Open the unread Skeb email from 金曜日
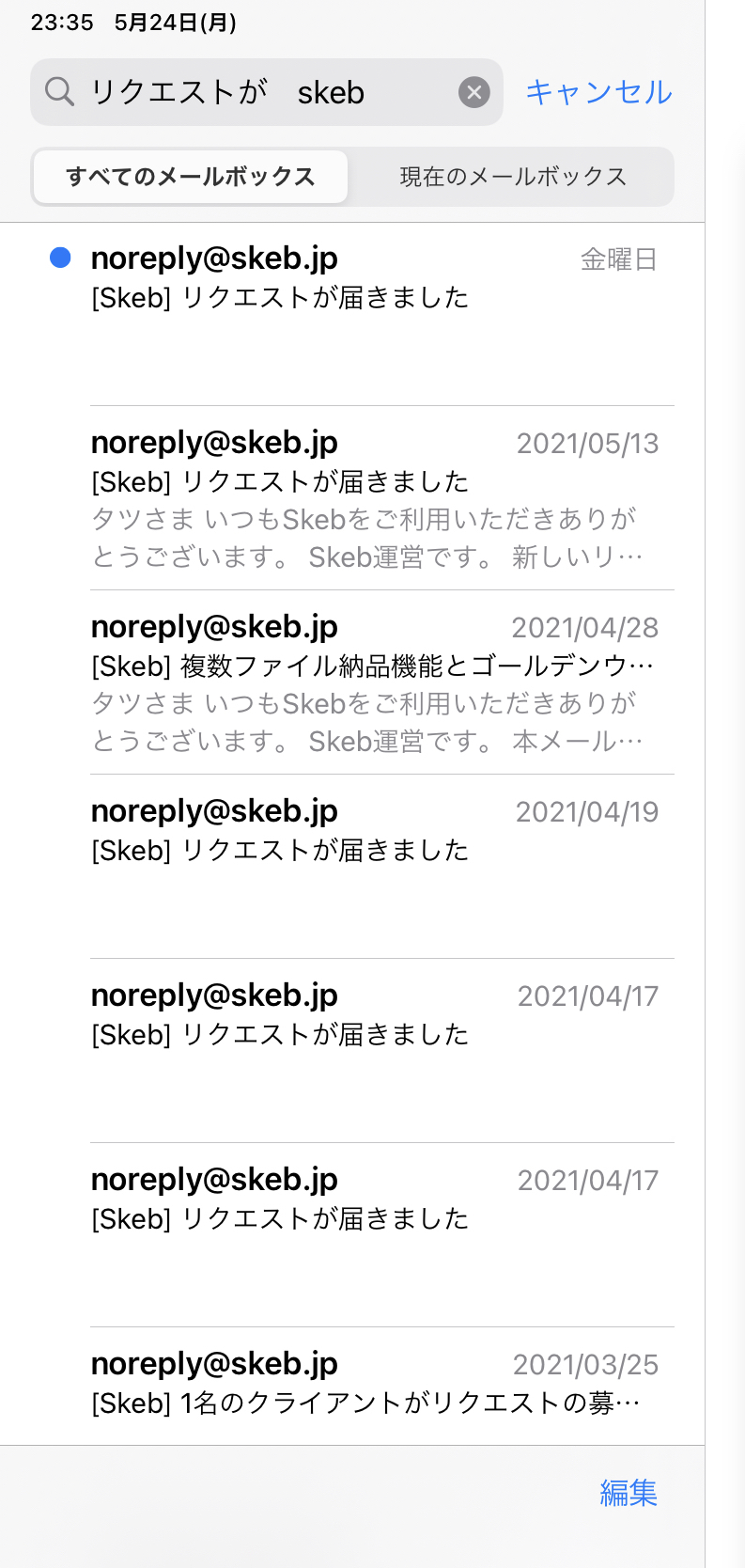 (x=352, y=314)
